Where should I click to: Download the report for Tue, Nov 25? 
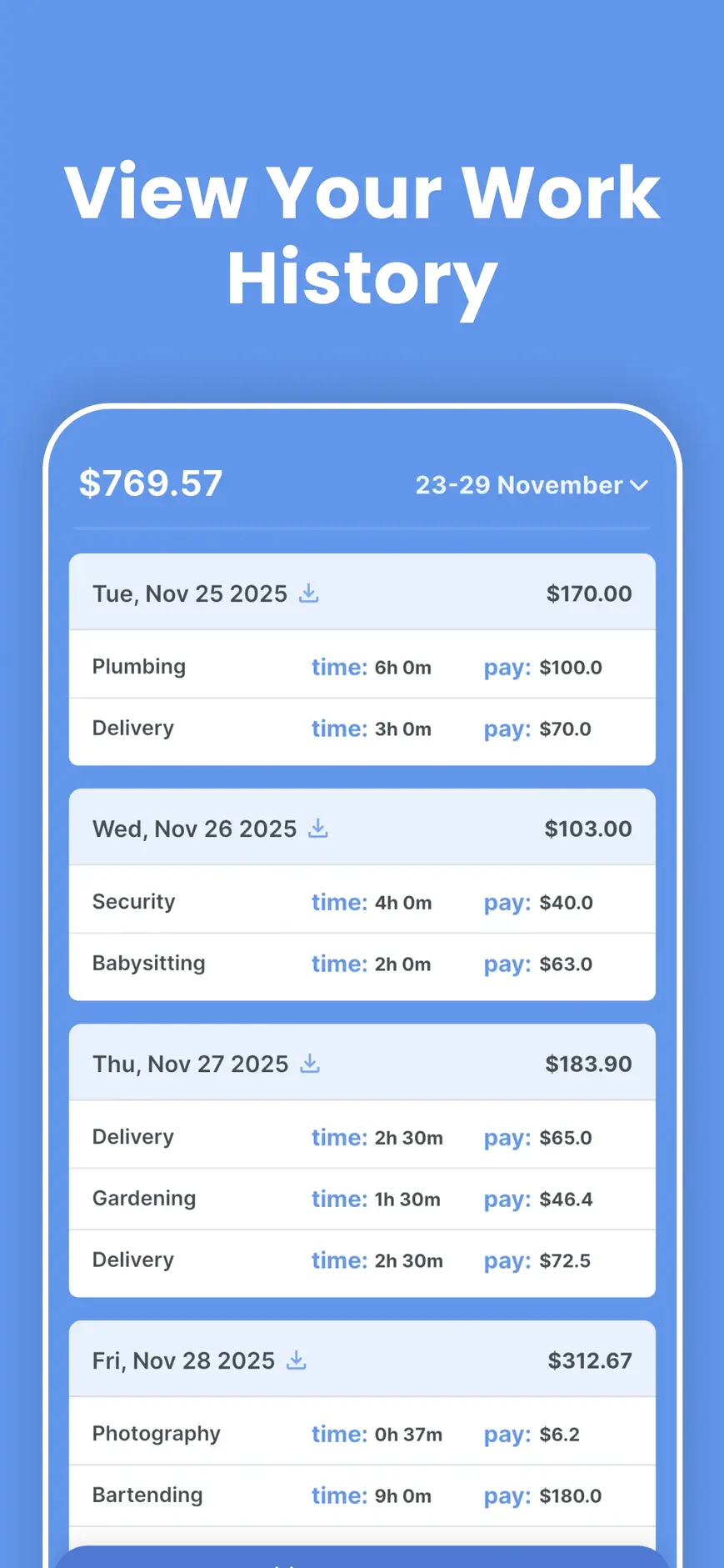(x=309, y=594)
